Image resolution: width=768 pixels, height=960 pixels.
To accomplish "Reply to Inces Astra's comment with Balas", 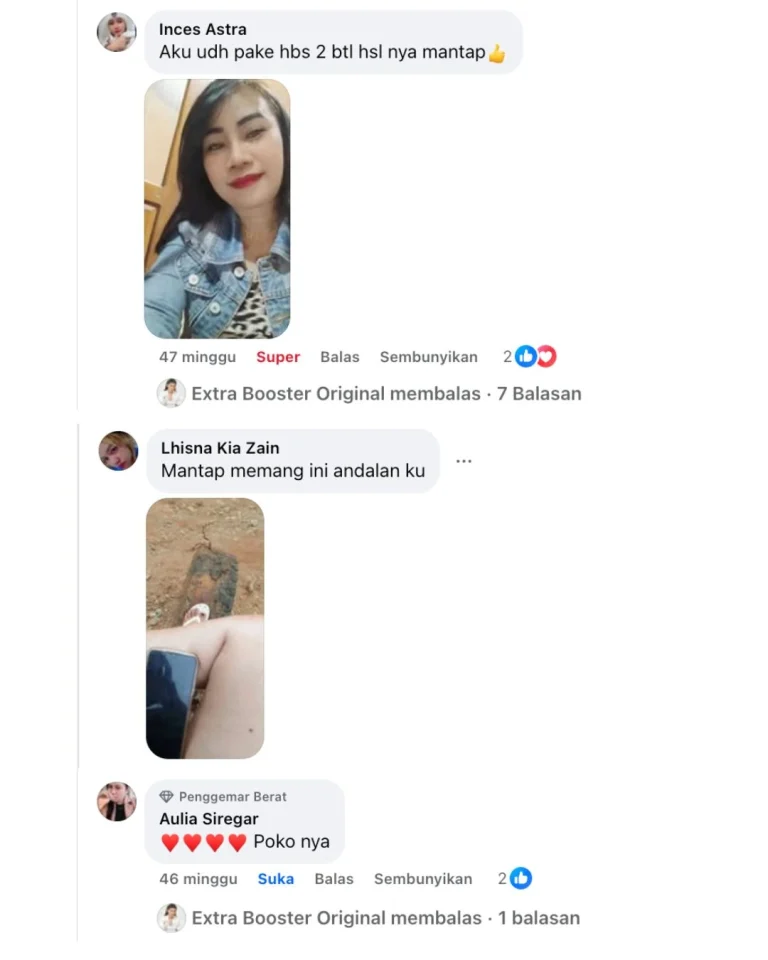I will click(340, 357).
